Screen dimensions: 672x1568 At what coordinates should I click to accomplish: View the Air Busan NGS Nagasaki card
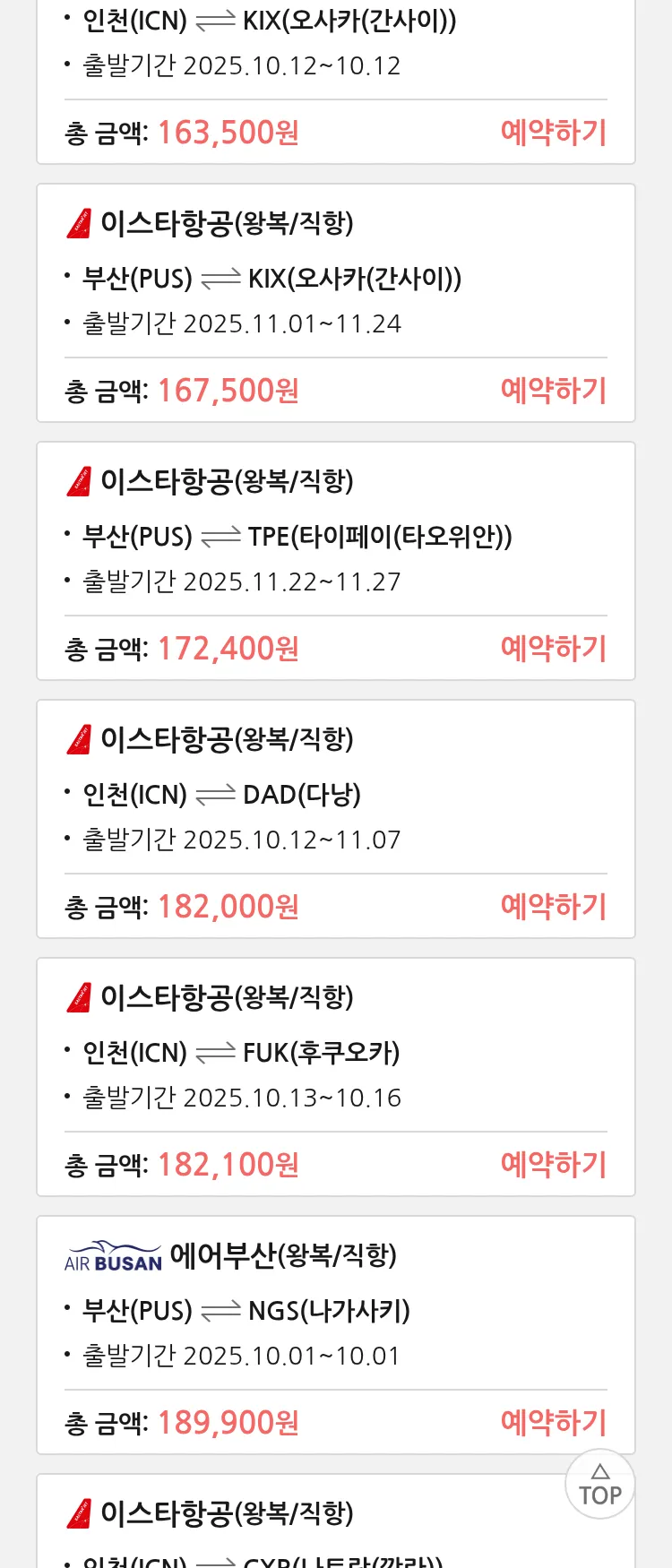click(335, 1310)
